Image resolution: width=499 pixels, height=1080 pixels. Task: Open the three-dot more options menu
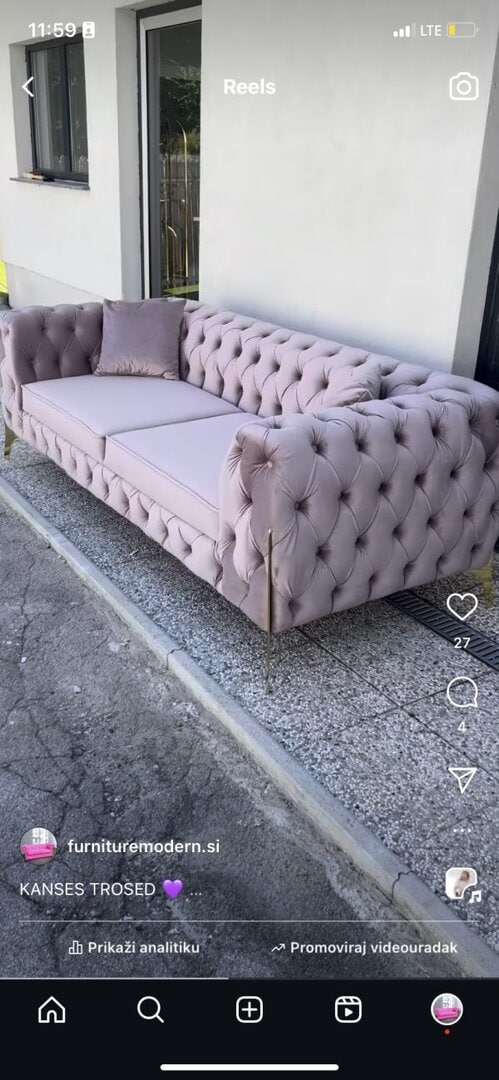click(462, 831)
